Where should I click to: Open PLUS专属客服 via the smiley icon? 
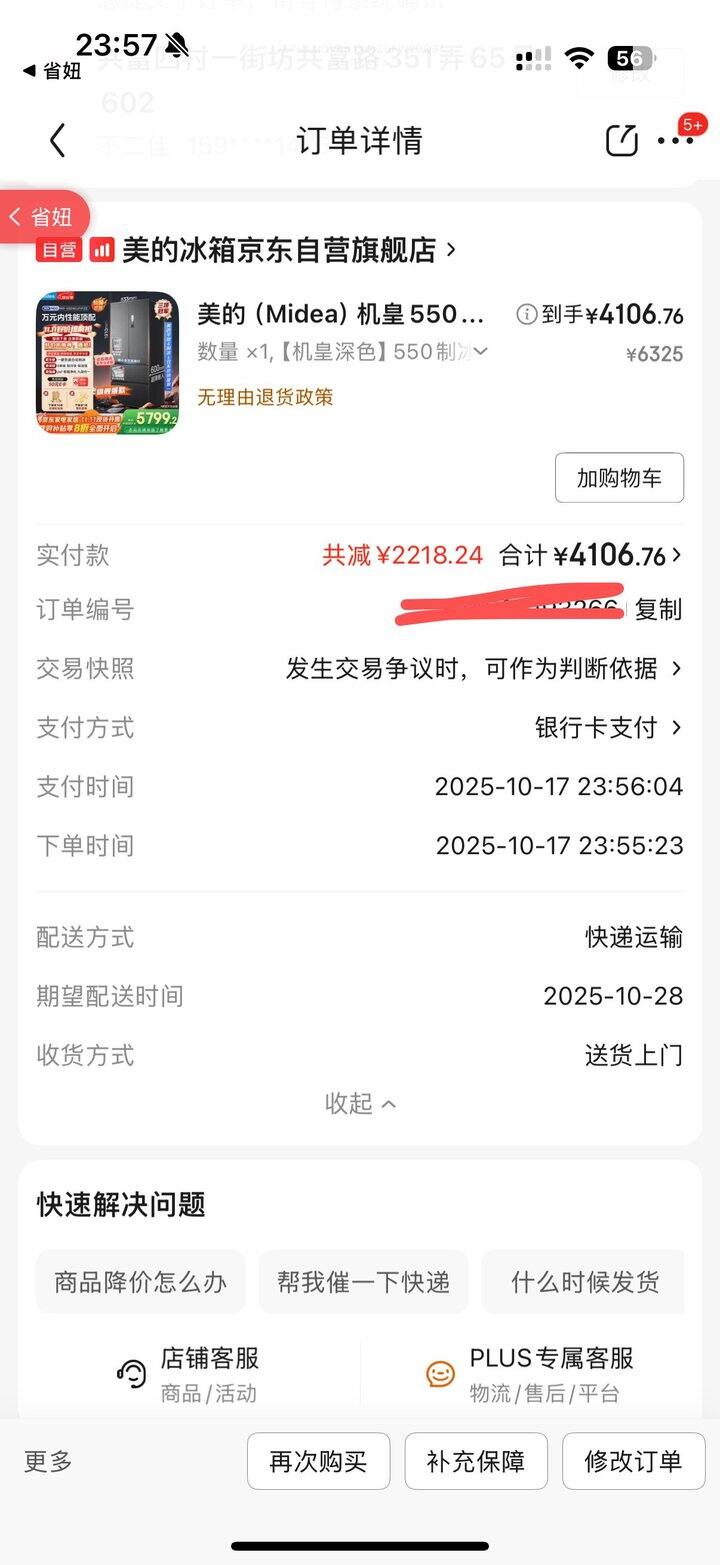pyautogui.click(x=439, y=1372)
